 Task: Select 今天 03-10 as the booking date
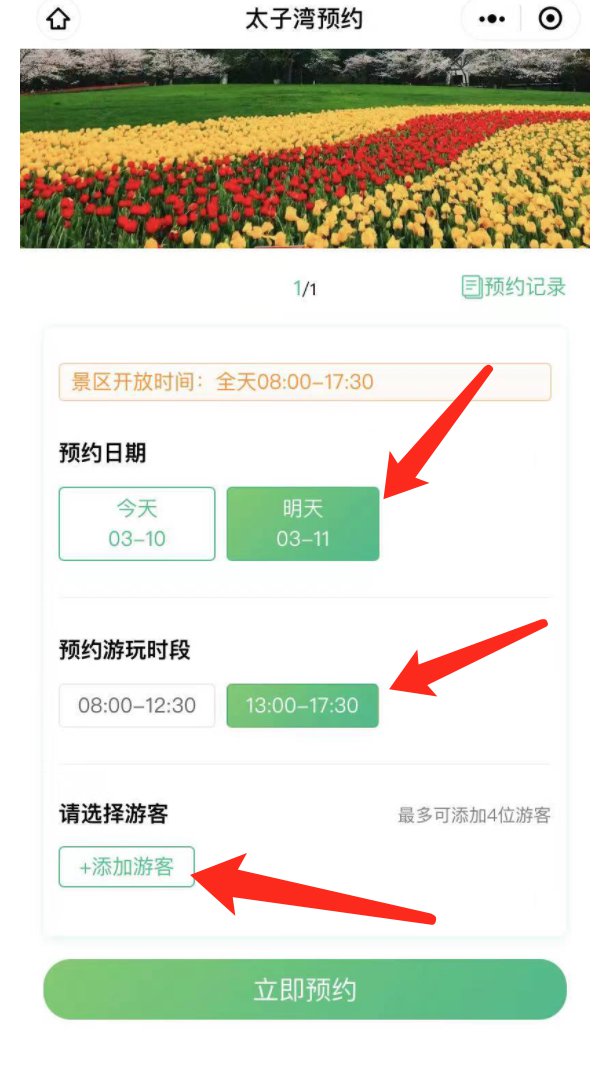[x=137, y=524]
